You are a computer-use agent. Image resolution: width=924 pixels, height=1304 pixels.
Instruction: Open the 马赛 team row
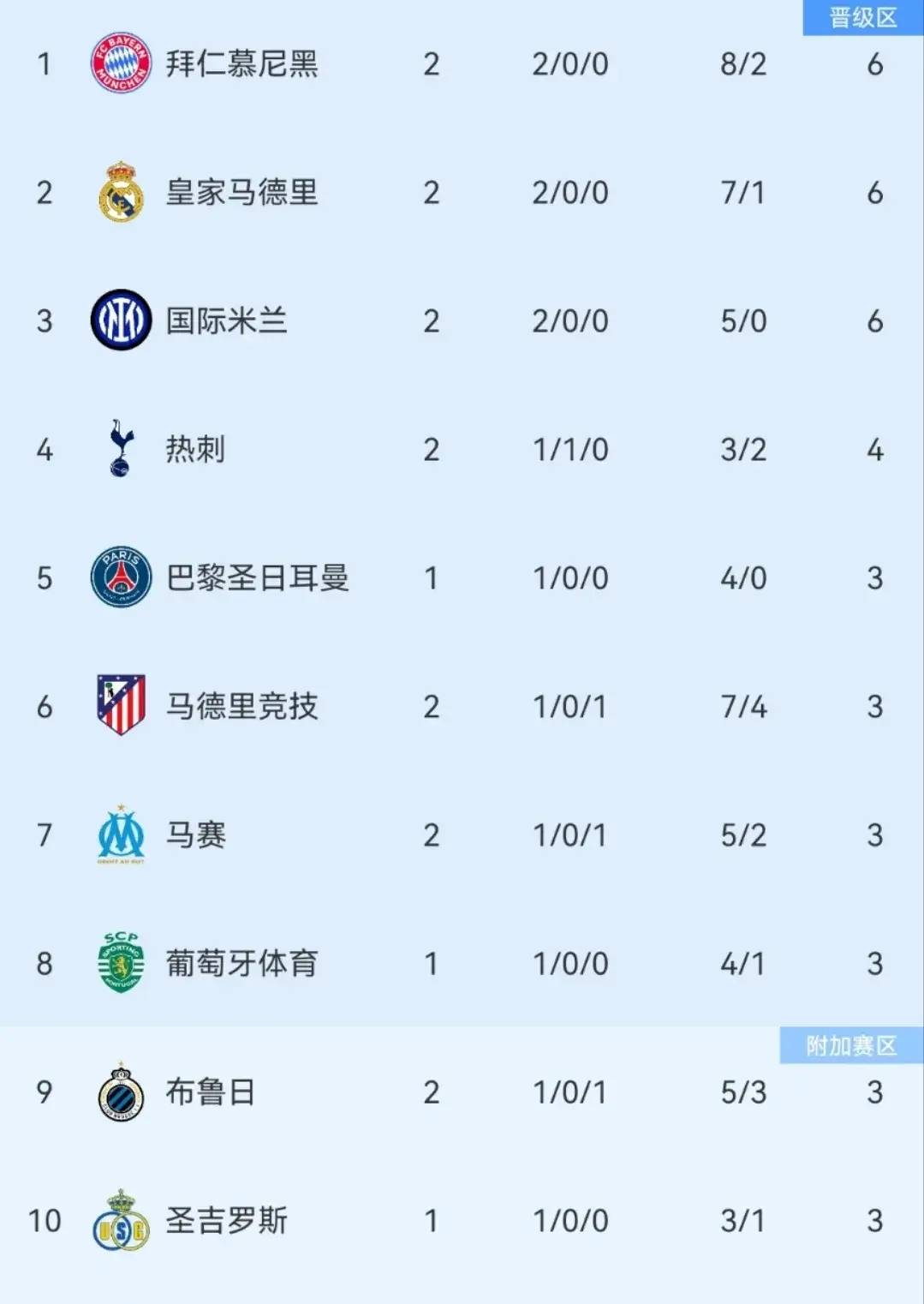pos(195,835)
